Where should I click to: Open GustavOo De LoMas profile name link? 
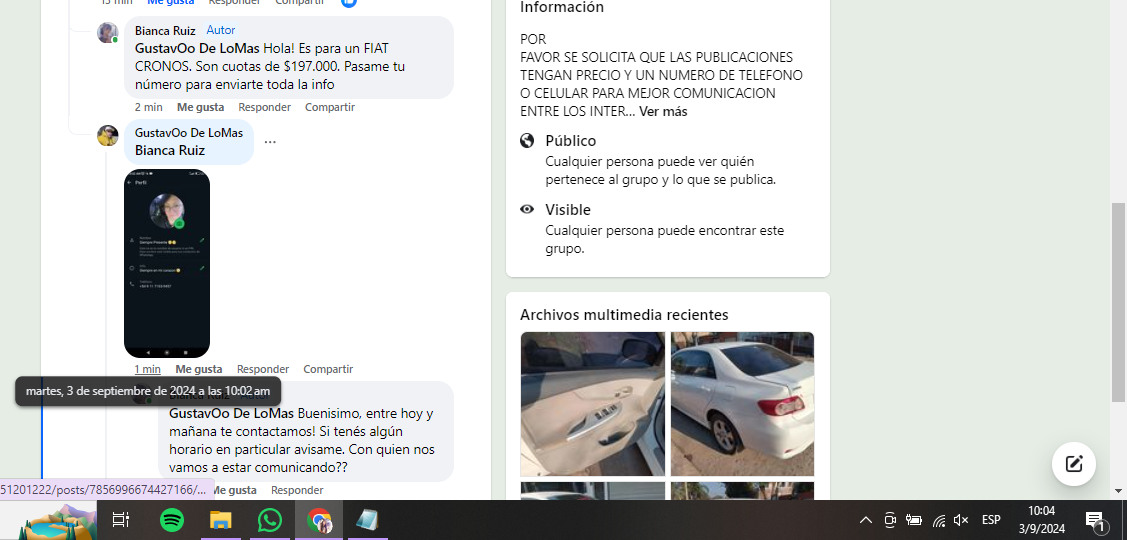[x=189, y=132]
